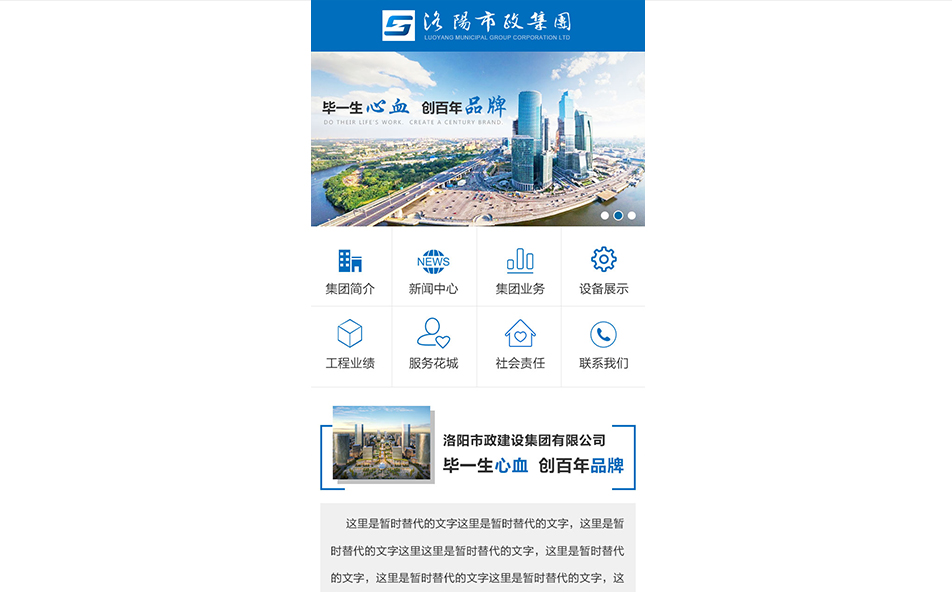952x592 pixels.
Task: Open 社会责任 page
Action: click(519, 345)
